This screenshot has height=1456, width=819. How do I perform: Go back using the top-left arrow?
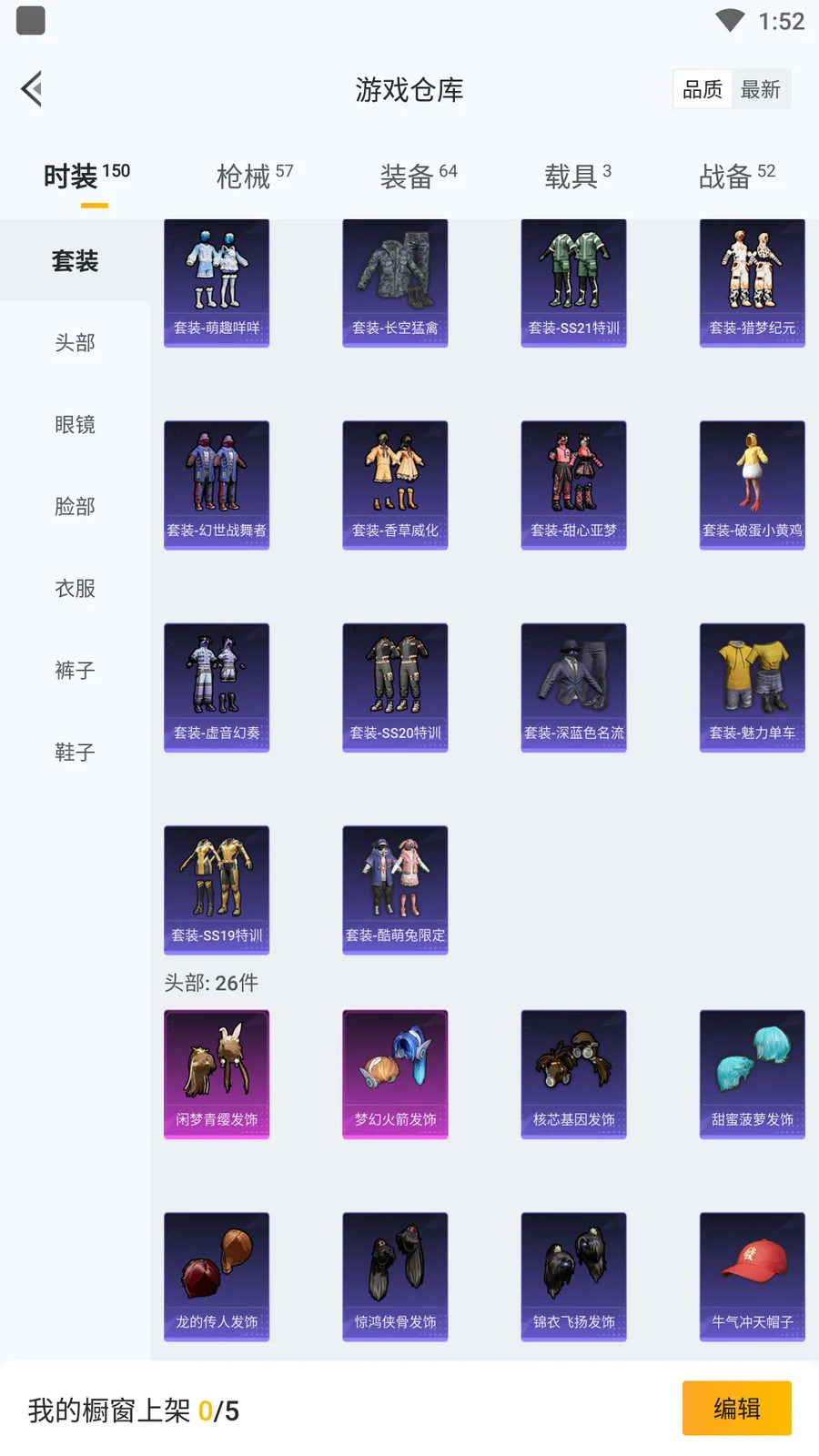click(32, 89)
